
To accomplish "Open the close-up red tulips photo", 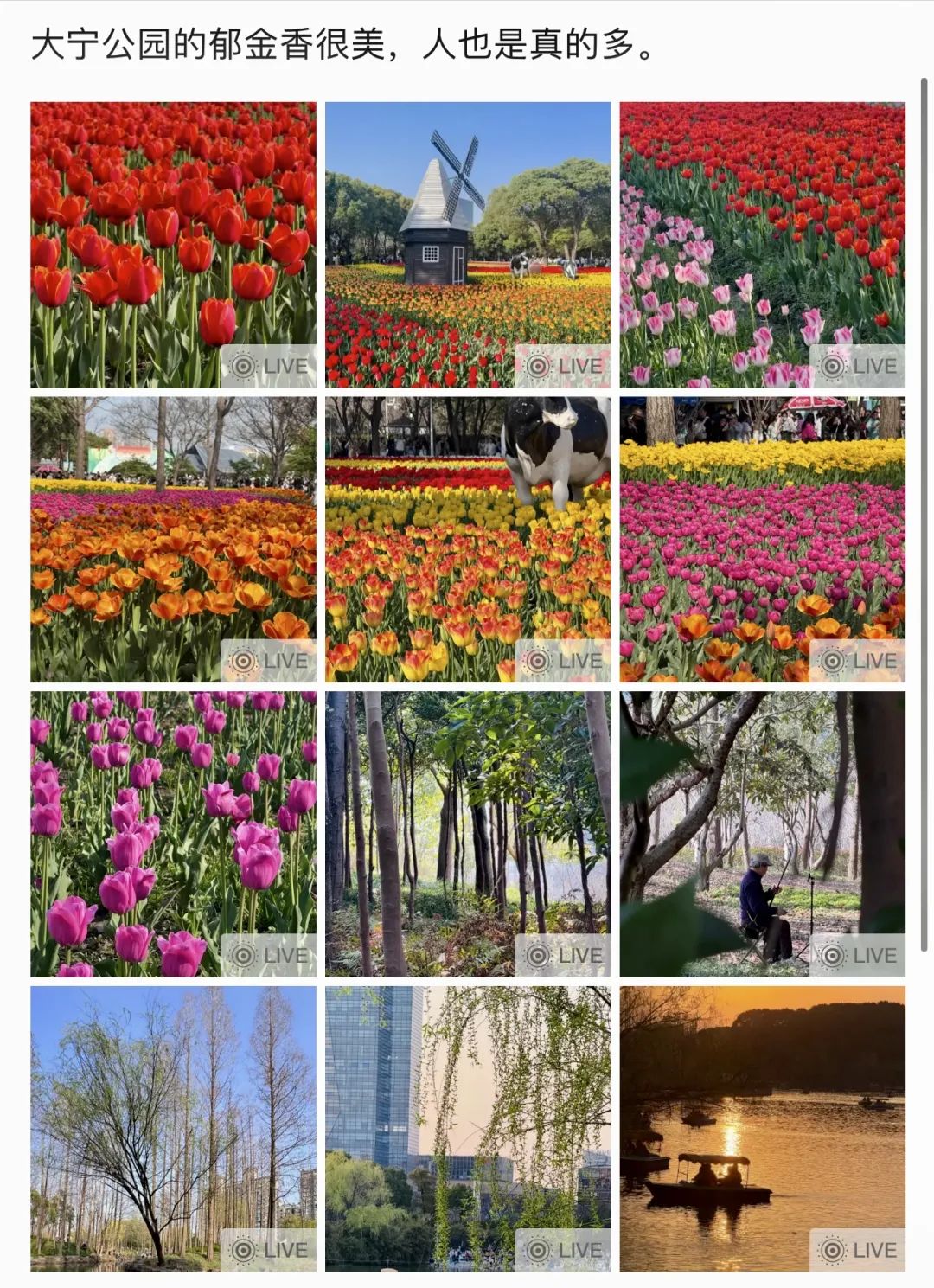I will [173, 244].
